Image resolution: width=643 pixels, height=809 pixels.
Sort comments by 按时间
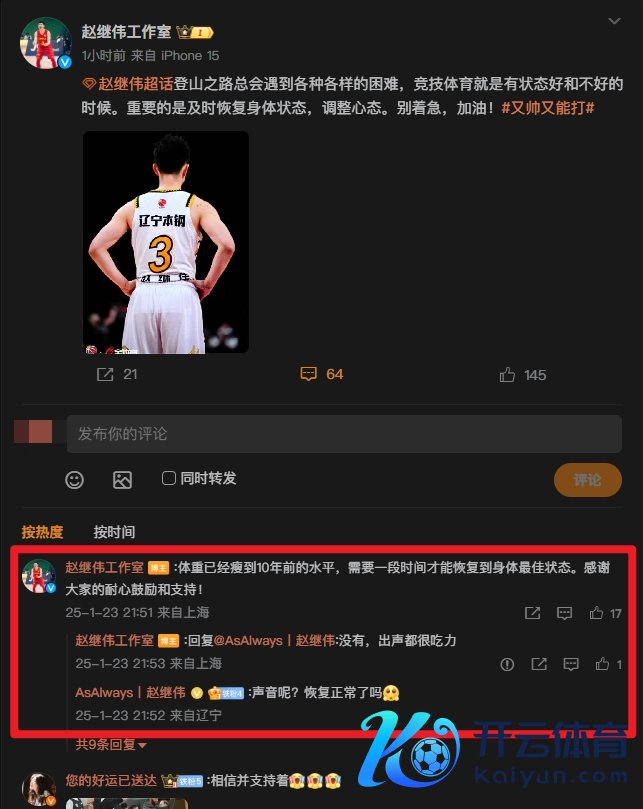[114, 532]
